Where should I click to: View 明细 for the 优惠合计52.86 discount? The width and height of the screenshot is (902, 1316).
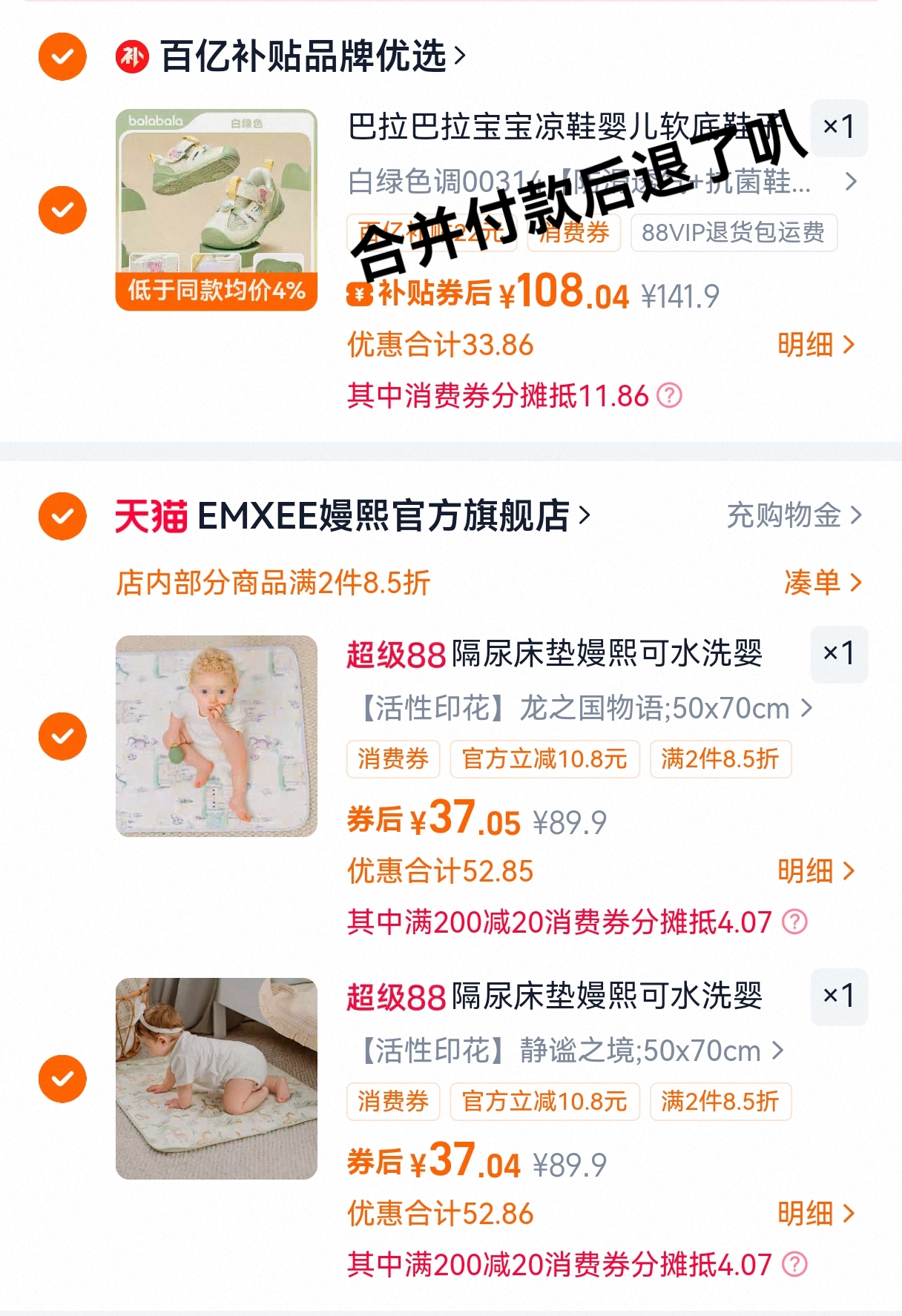pyautogui.click(x=815, y=1214)
